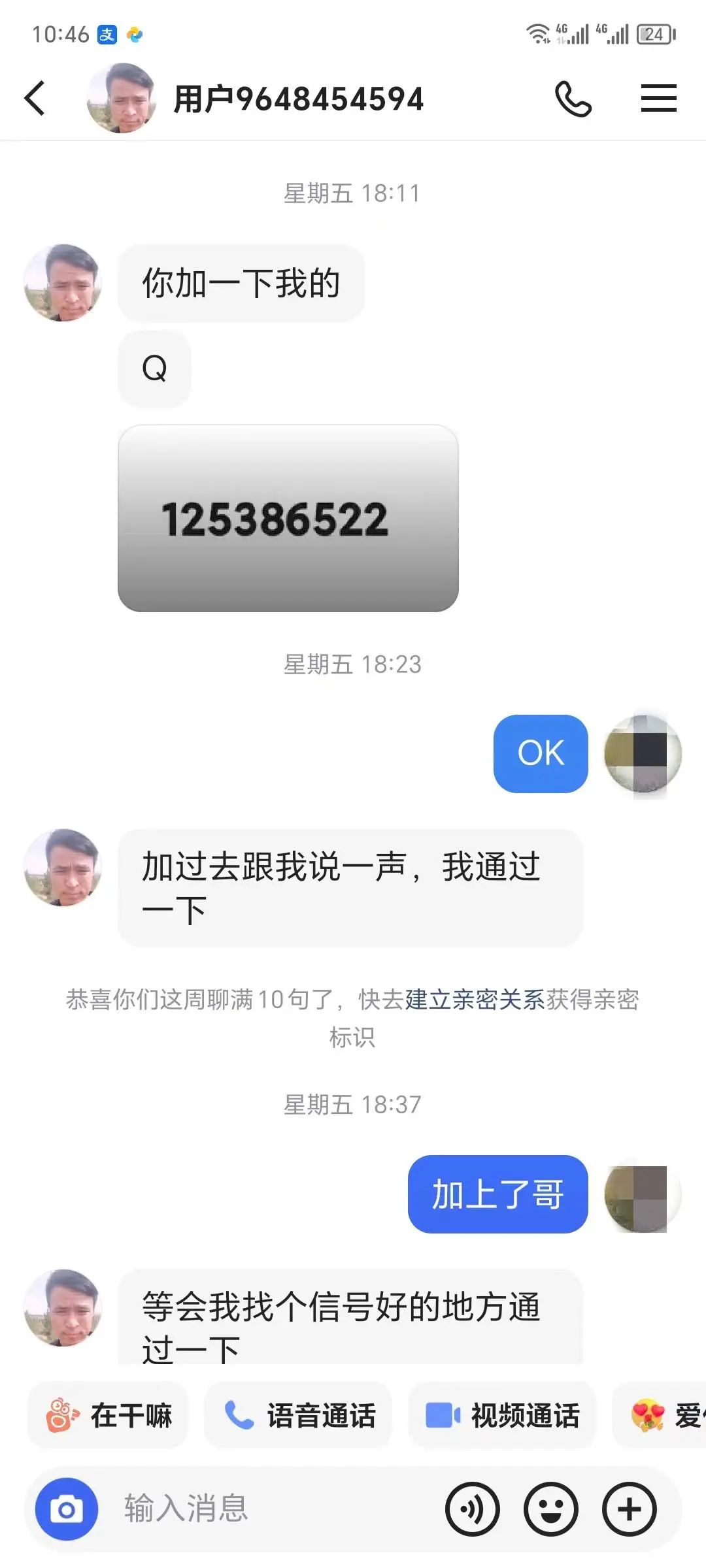Viewport: 706px width, 1568px height.
Task: Switch to voice message input
Action: click(x=472, y=1509)
